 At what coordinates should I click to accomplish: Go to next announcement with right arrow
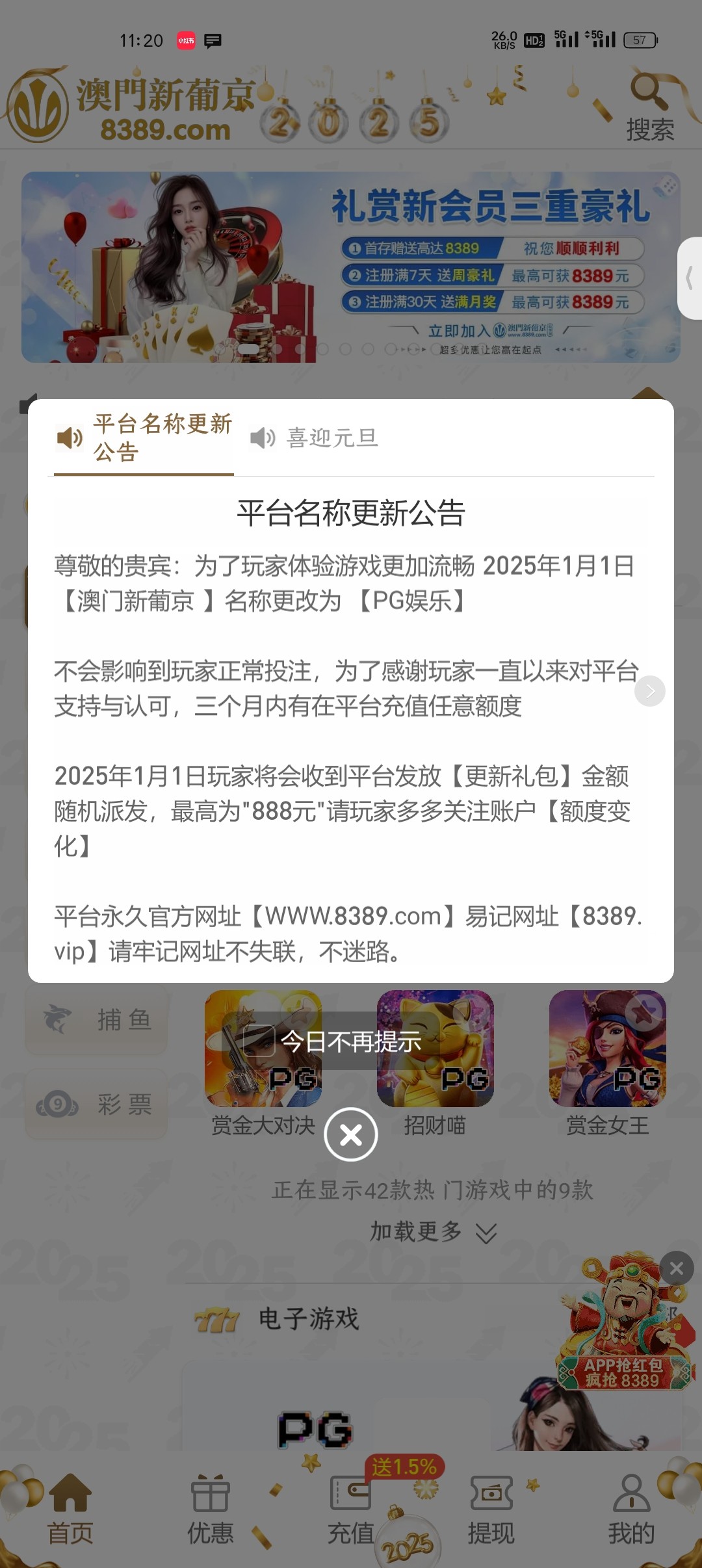pyautogui.click(x=649, y=690)
